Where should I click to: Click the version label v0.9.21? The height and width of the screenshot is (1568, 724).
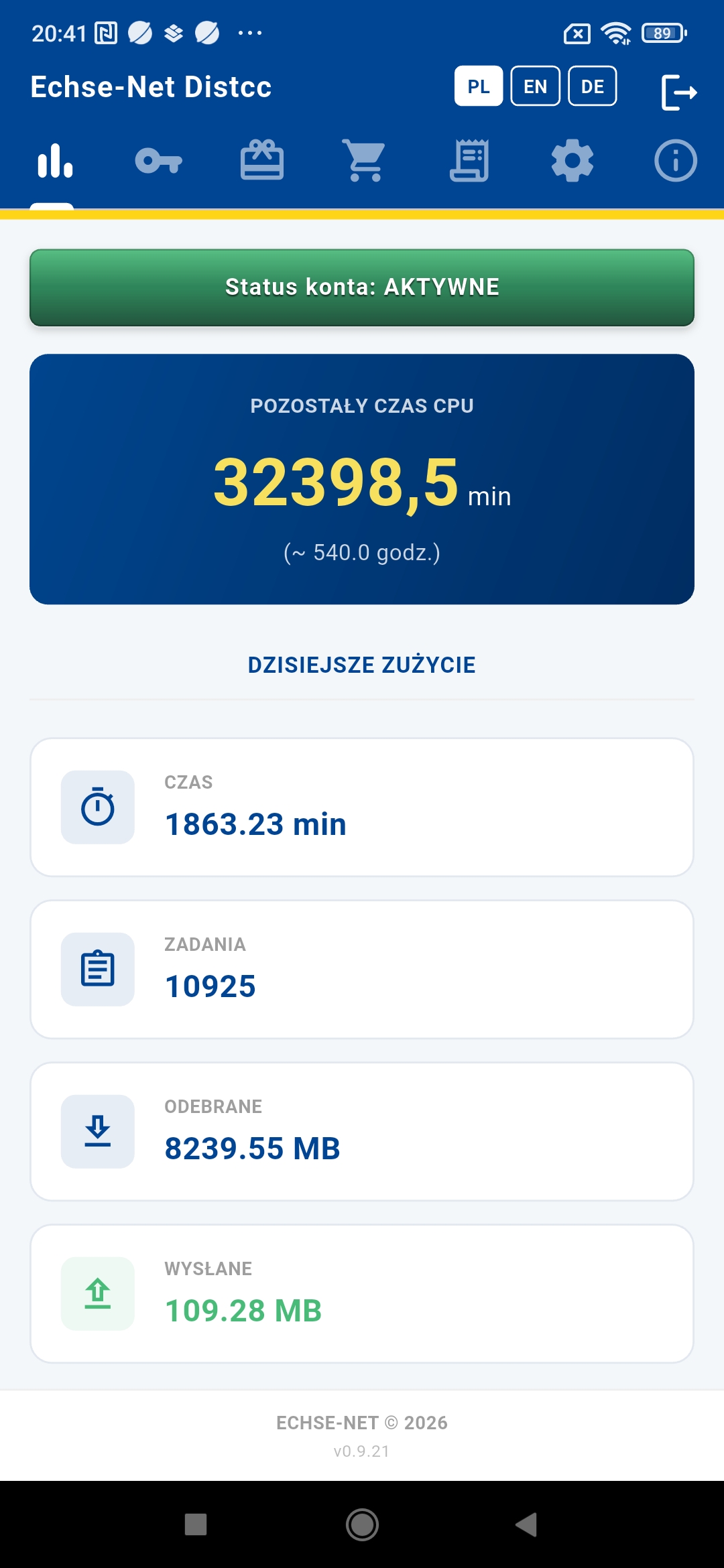coord(362,1453)
